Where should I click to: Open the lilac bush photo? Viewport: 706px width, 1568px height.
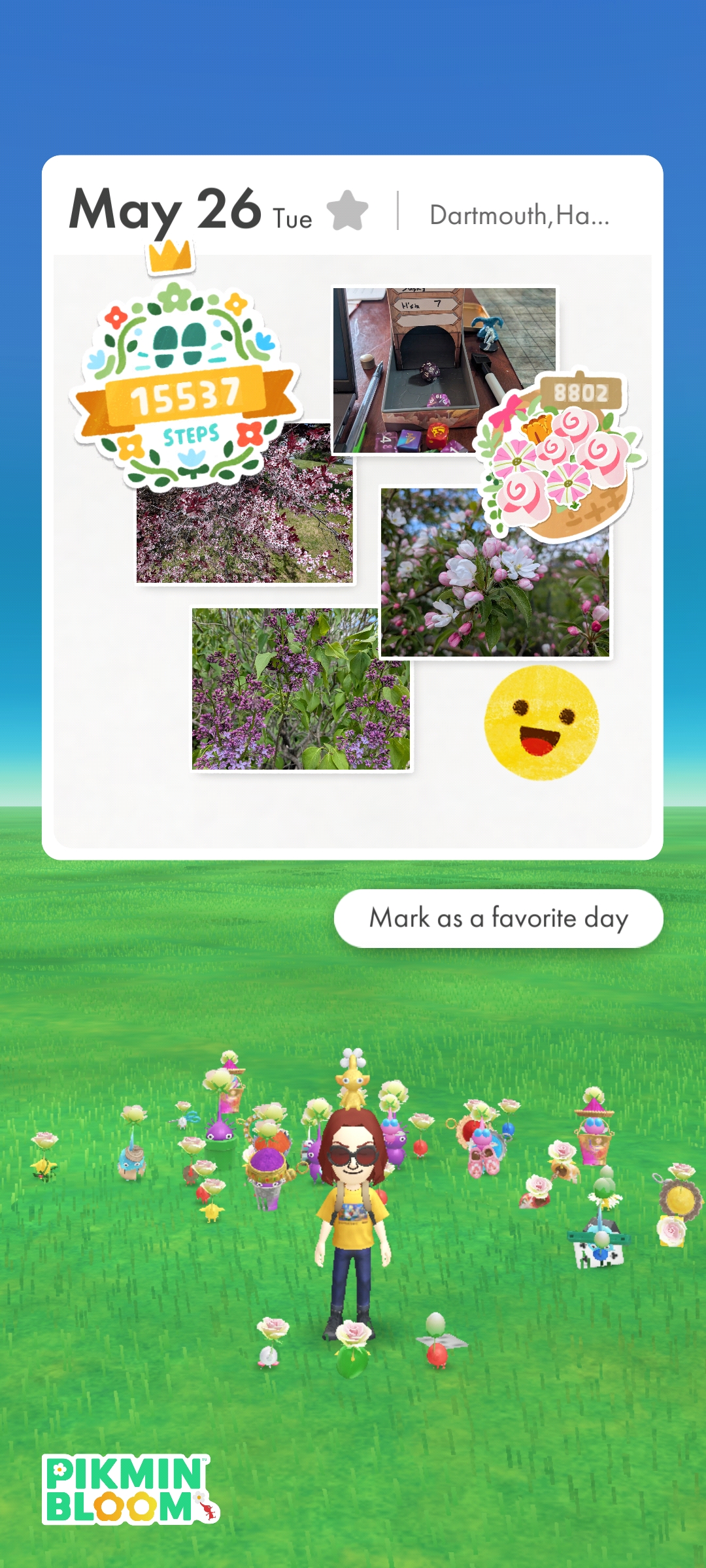pyautogui.click(x=301, y=689)
